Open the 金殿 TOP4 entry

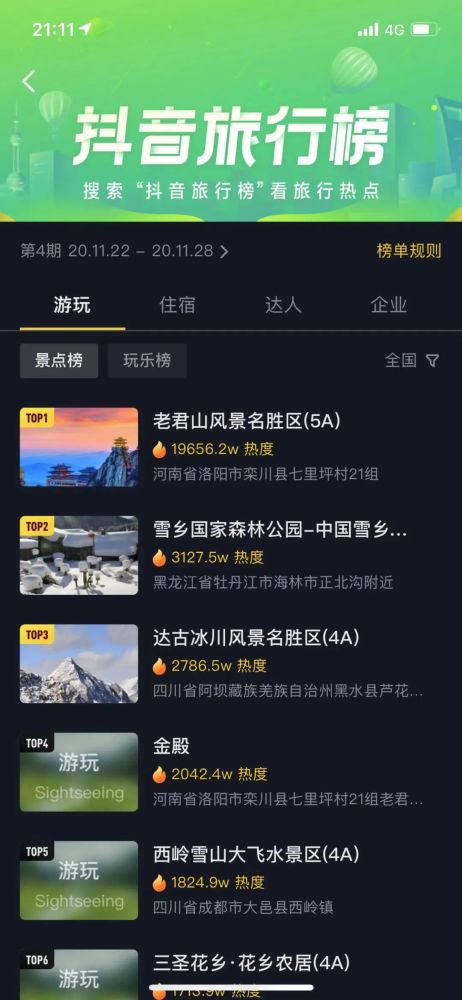point(231,772)
